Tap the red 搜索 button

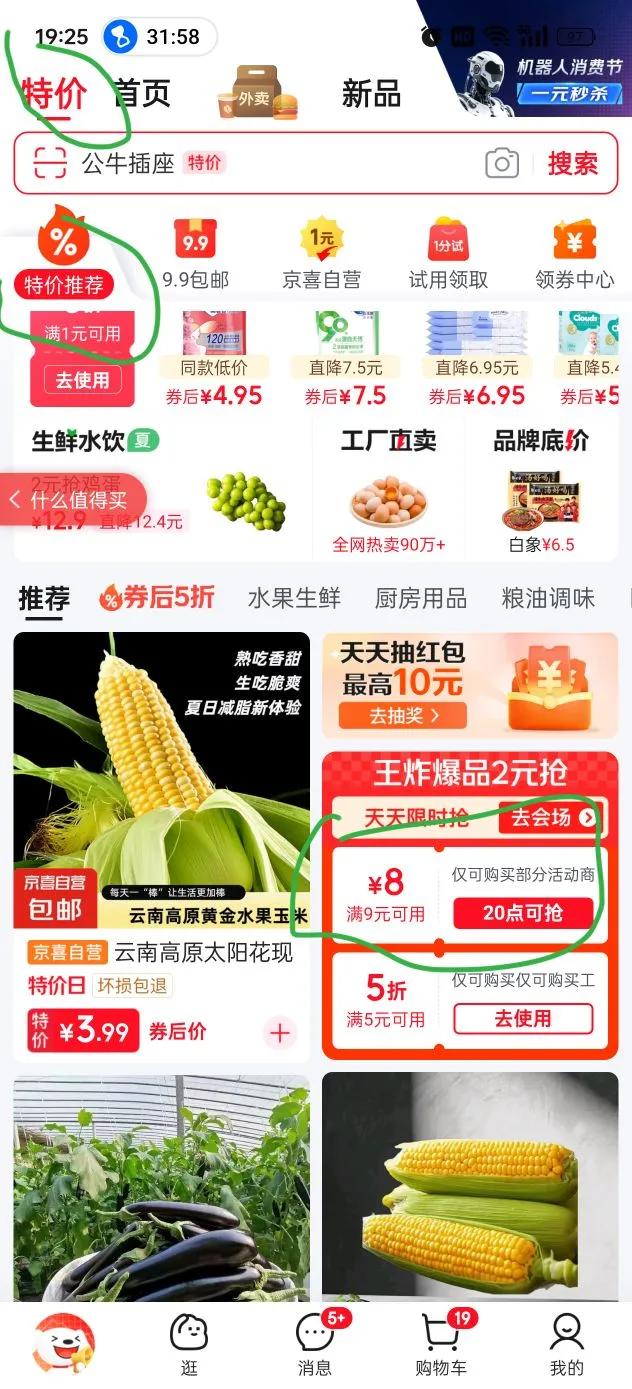(572, 163)
